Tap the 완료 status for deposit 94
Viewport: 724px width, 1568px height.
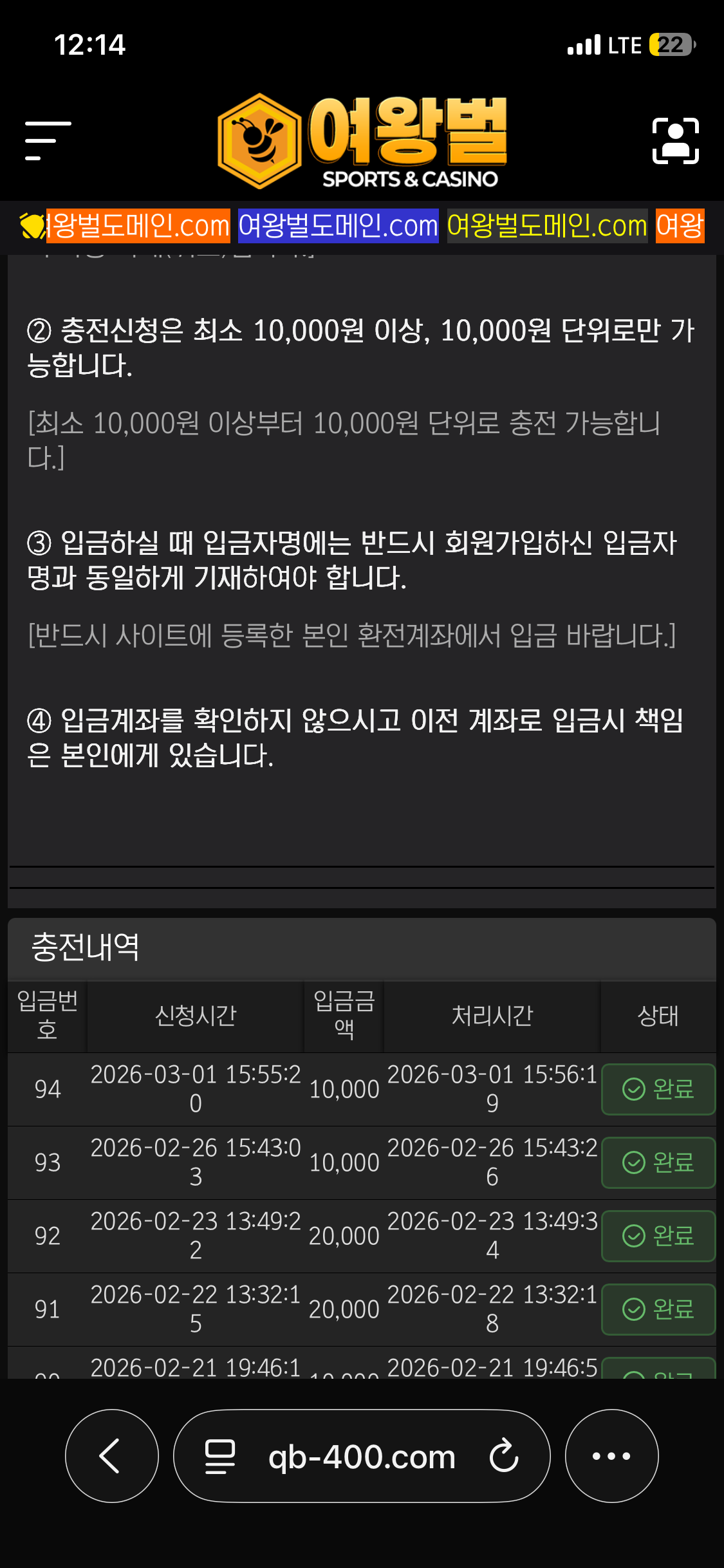(x=658, y=1089)
